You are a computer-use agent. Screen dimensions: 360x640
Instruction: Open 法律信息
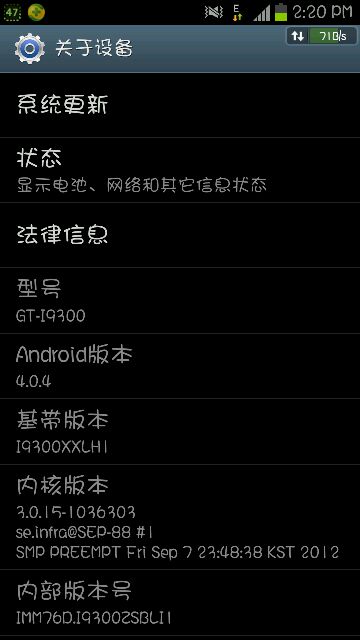180,235
